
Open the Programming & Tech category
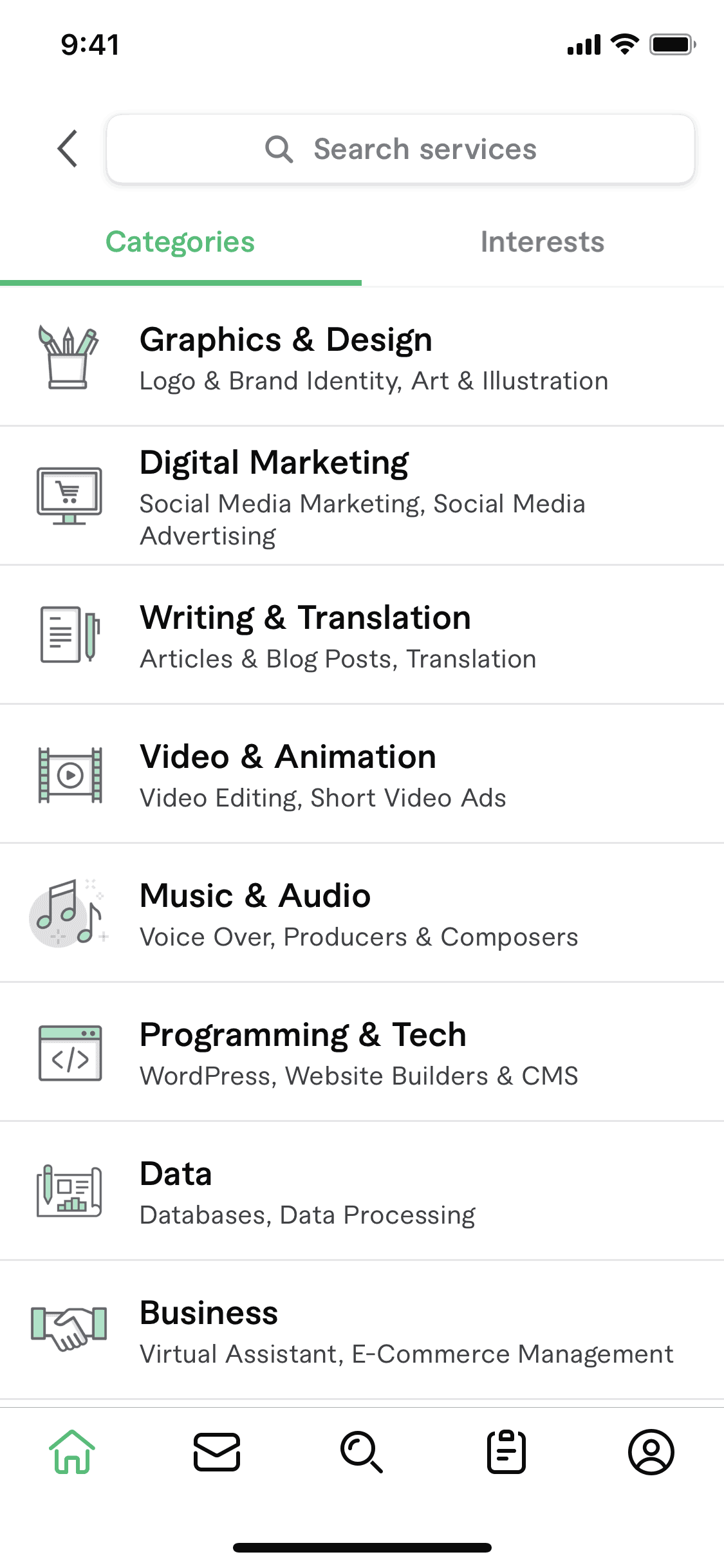tap(362, 1052)
